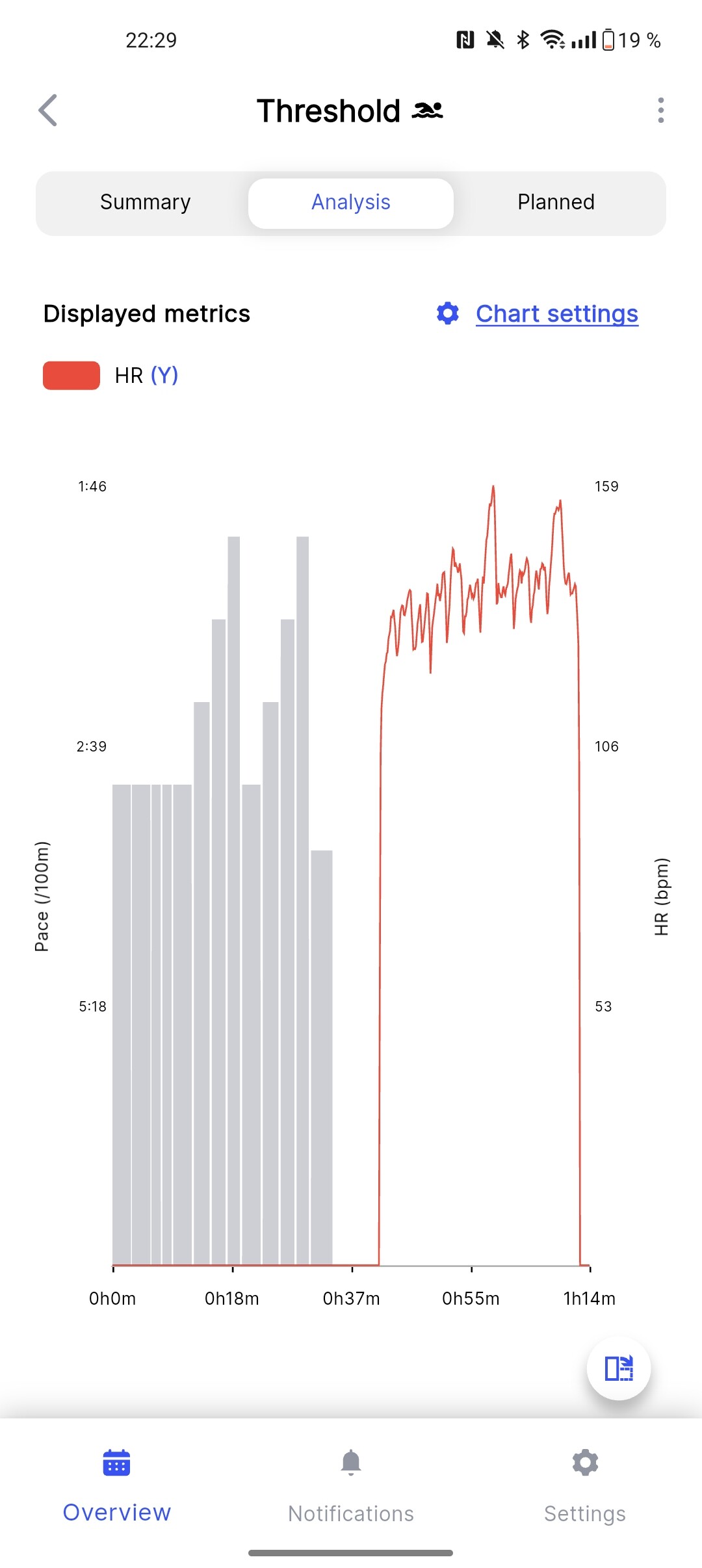The width and height of the screenshot is (702, 1568).
Task: Toggle the HR metric red swatch
Action: click(71, 376)
